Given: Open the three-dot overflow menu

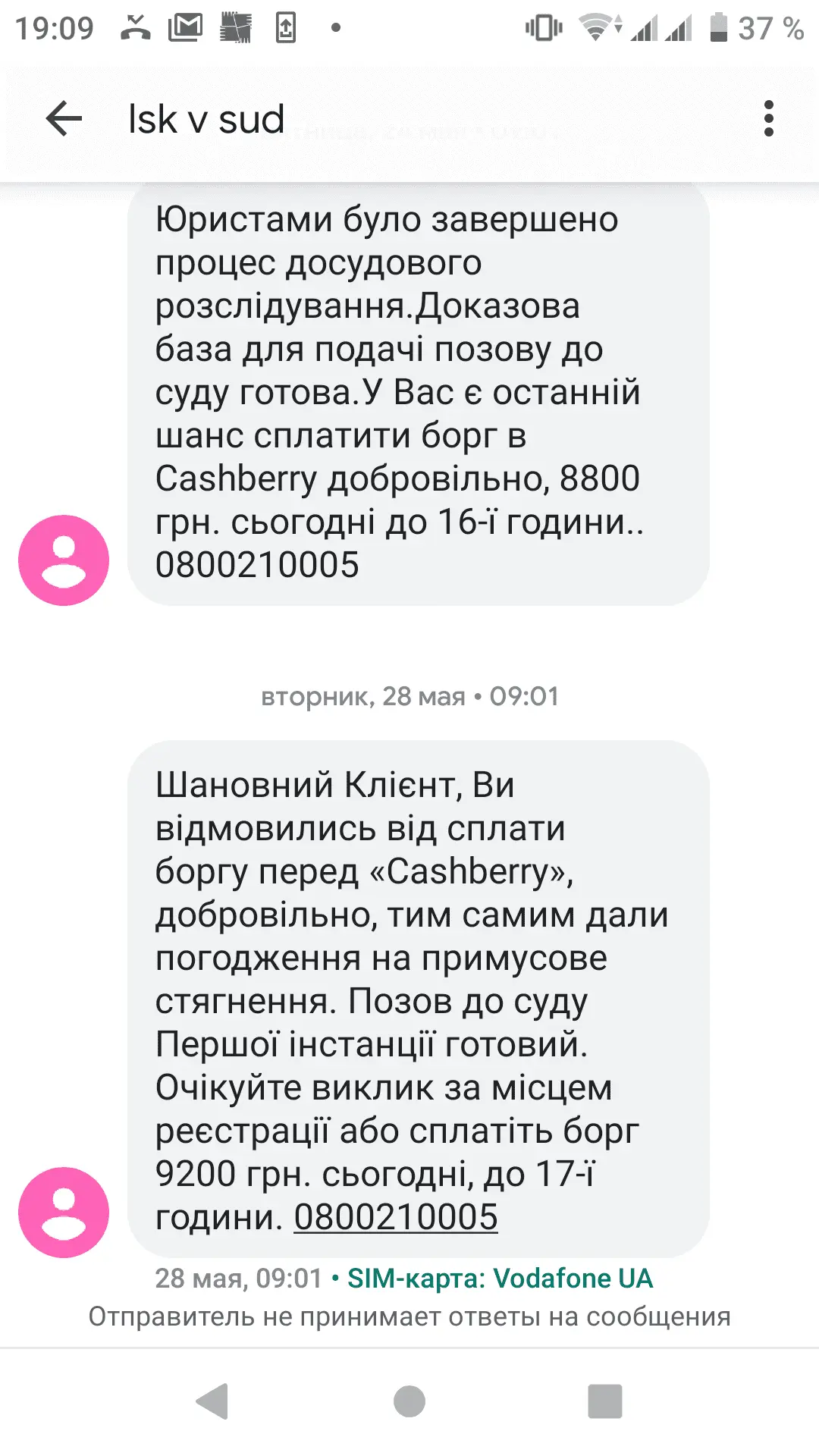Looking at the screenshot, I should click(x=768, y=119).
